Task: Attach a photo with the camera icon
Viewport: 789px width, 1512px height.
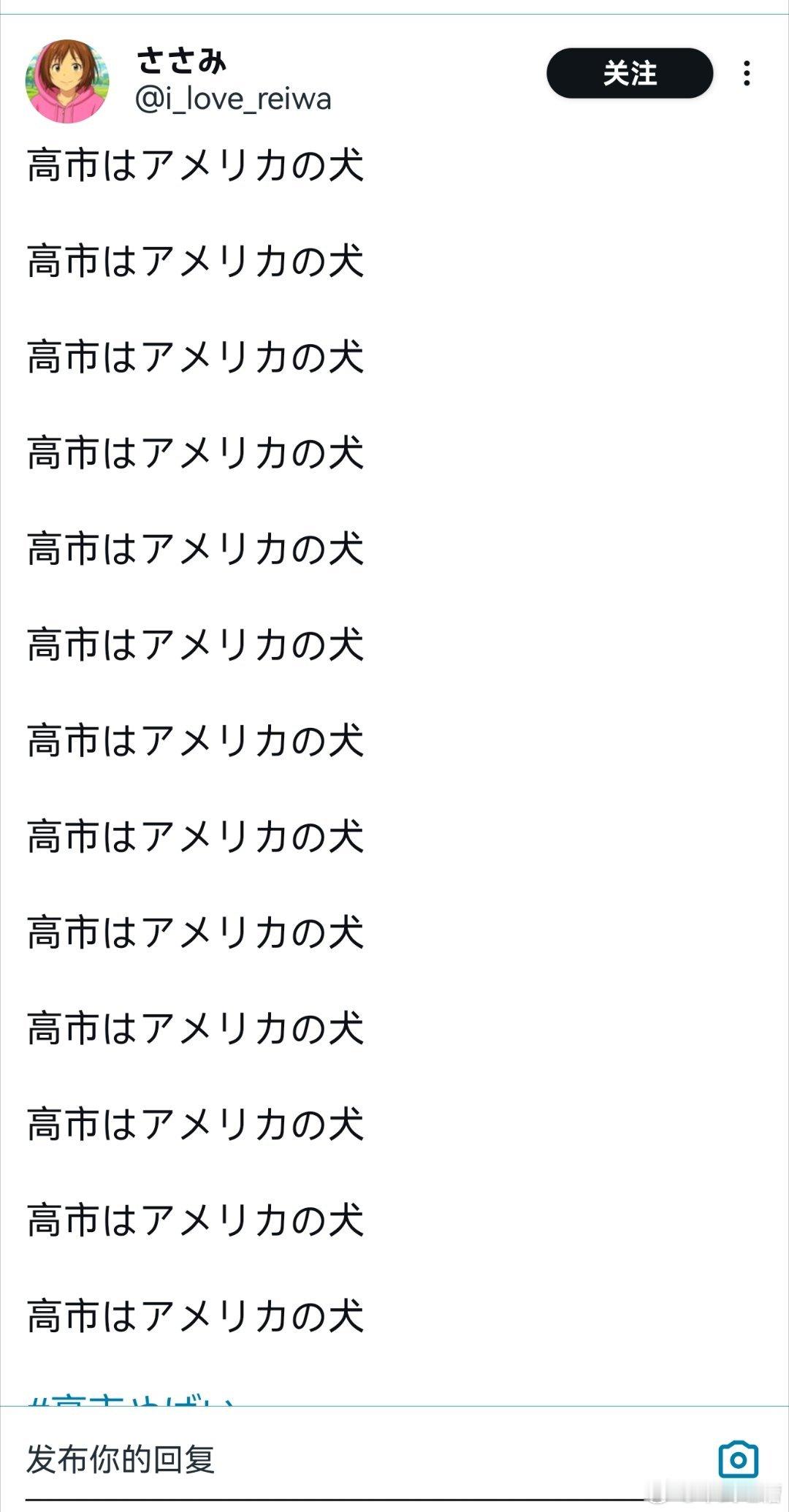Action: click(738, 1459)
